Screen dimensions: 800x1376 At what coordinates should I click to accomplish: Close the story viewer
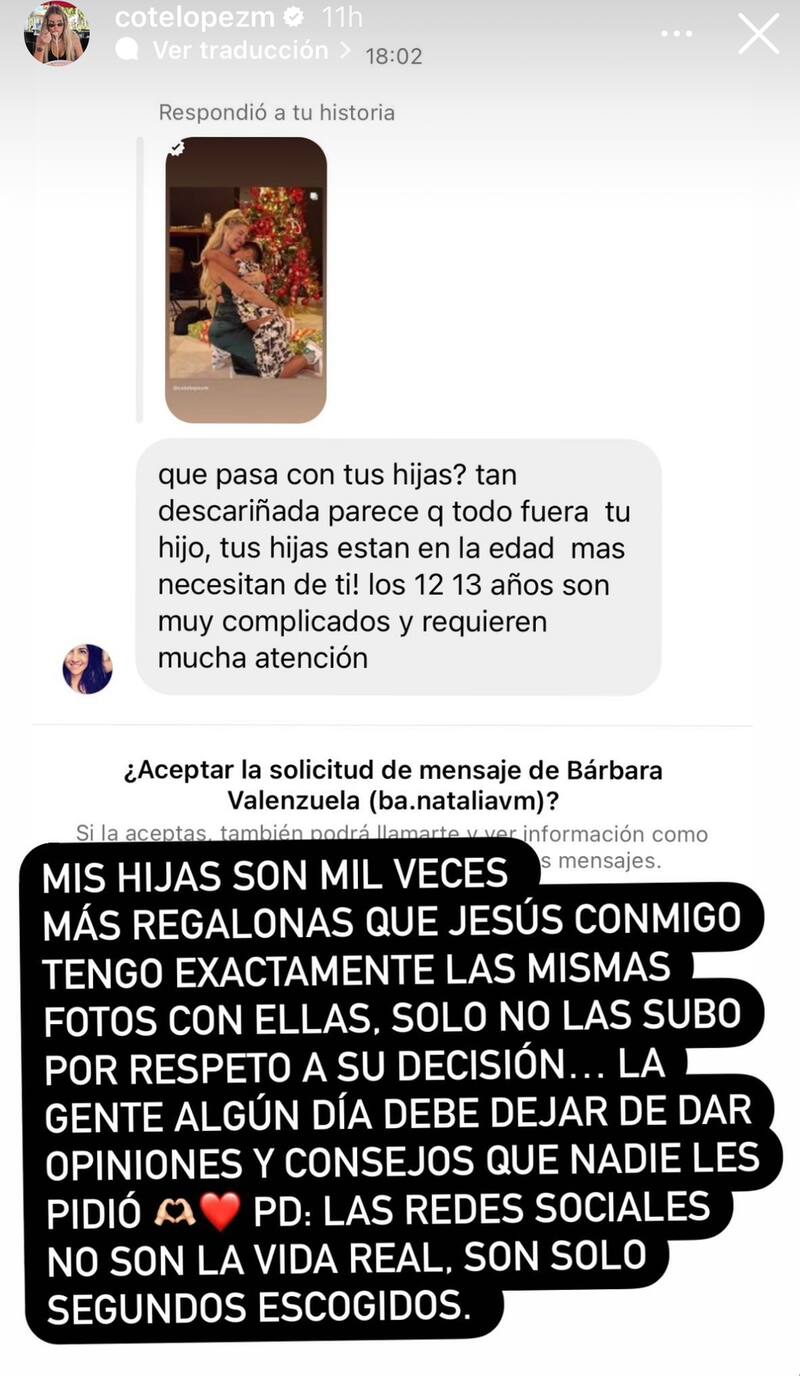click(758, 34)
